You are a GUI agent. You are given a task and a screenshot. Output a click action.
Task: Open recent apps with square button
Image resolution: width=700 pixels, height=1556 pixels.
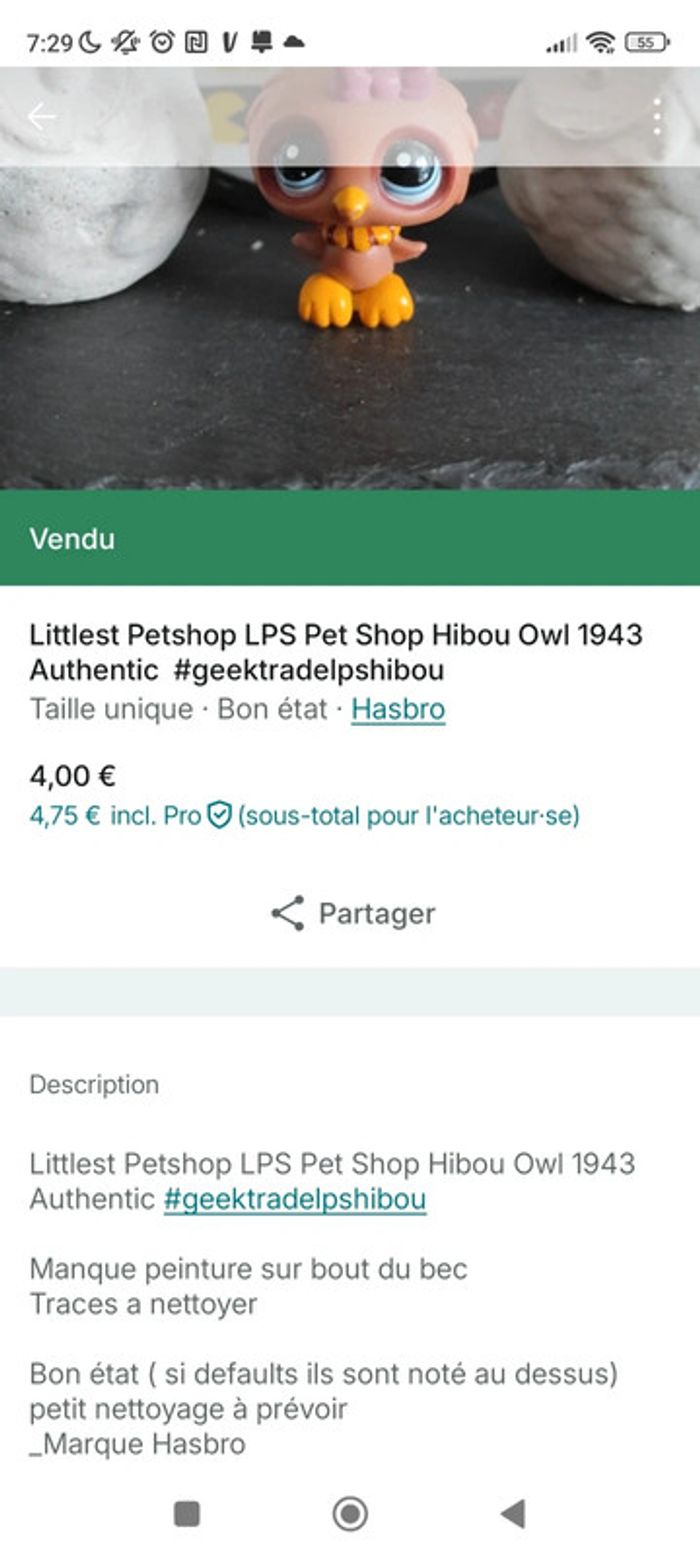187,1514
